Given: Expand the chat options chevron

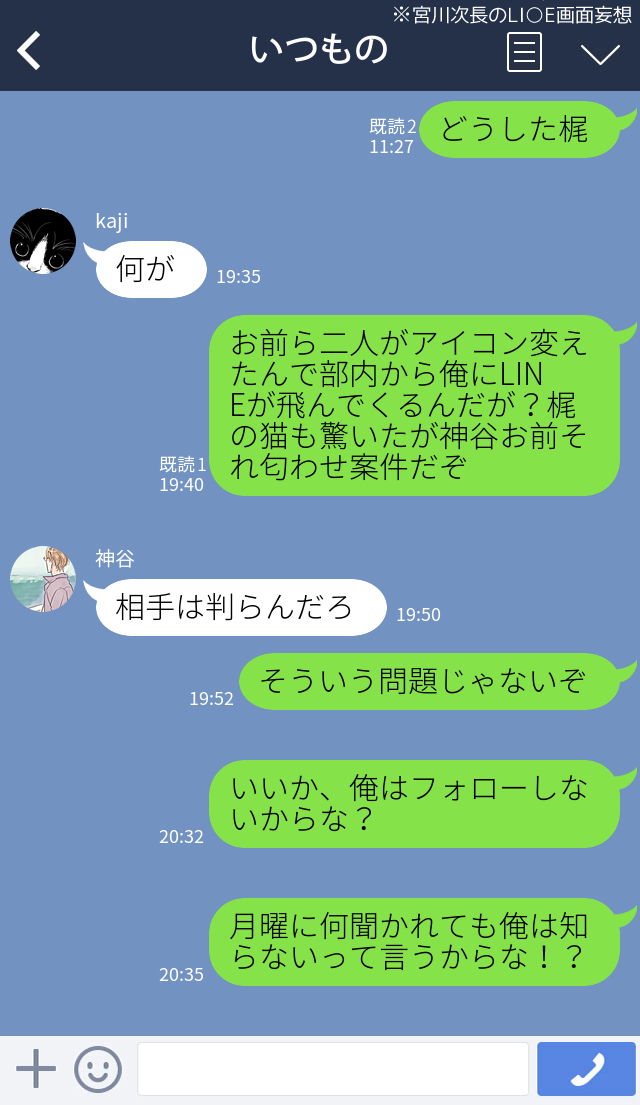Looking at the screenshot, I should click(600, 53).
